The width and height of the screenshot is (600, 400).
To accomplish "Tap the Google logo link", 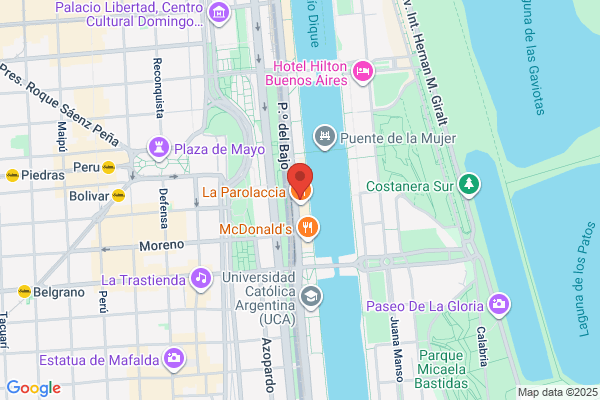I will (x=34, y=388).
